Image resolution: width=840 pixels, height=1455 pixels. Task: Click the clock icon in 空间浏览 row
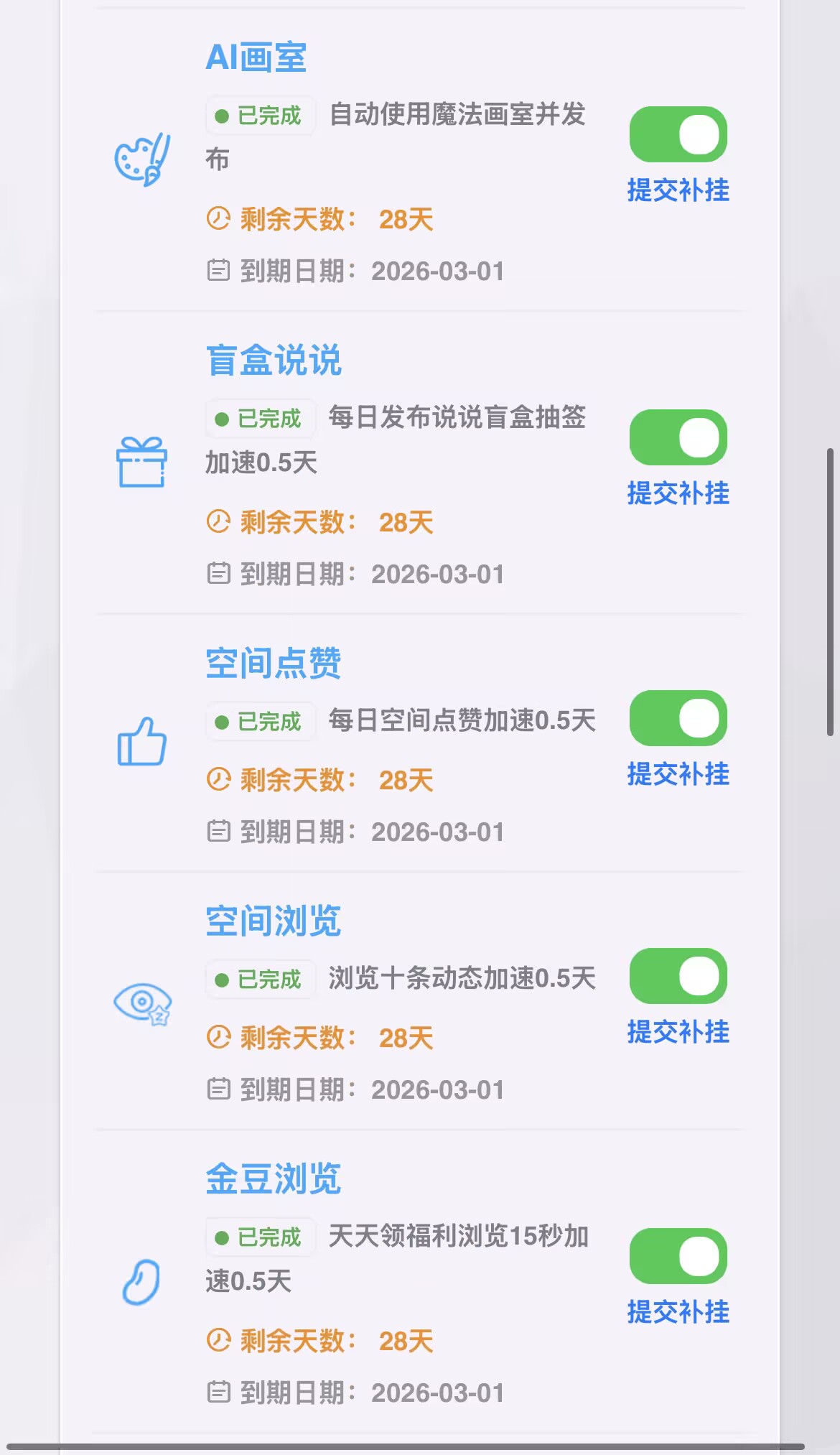218,1036
